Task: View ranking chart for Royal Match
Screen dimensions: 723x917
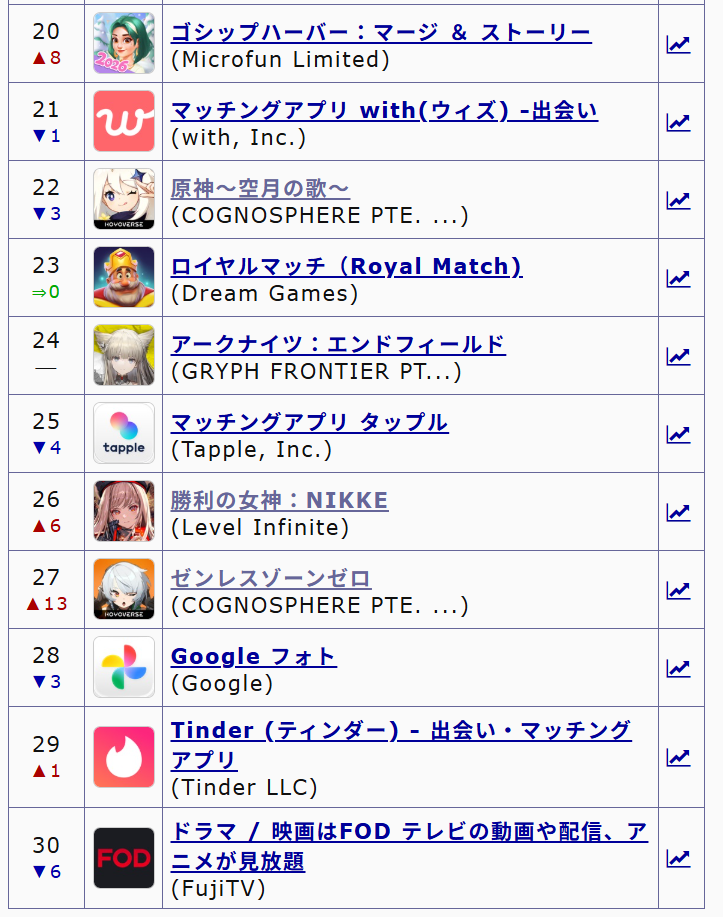Action: (x=678, y=278)
